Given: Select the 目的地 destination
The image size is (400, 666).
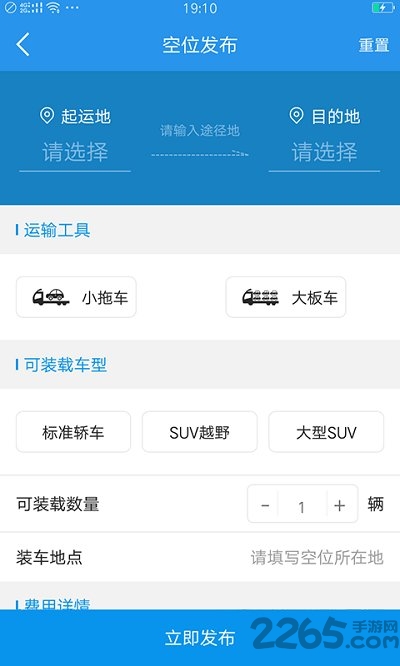Looking at the screenshot, I should pyautogui.click(x=324, y=151).
